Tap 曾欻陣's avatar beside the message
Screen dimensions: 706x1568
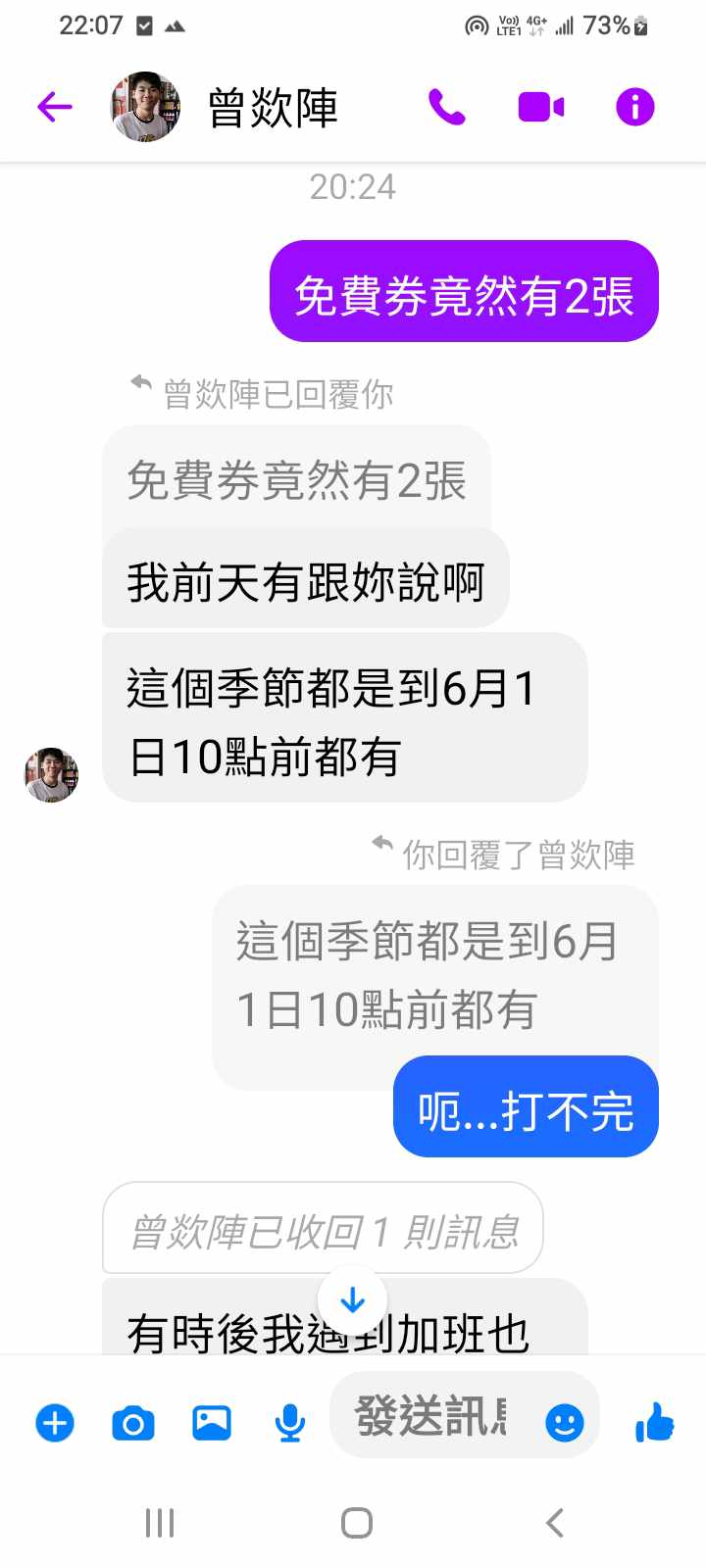51,774
